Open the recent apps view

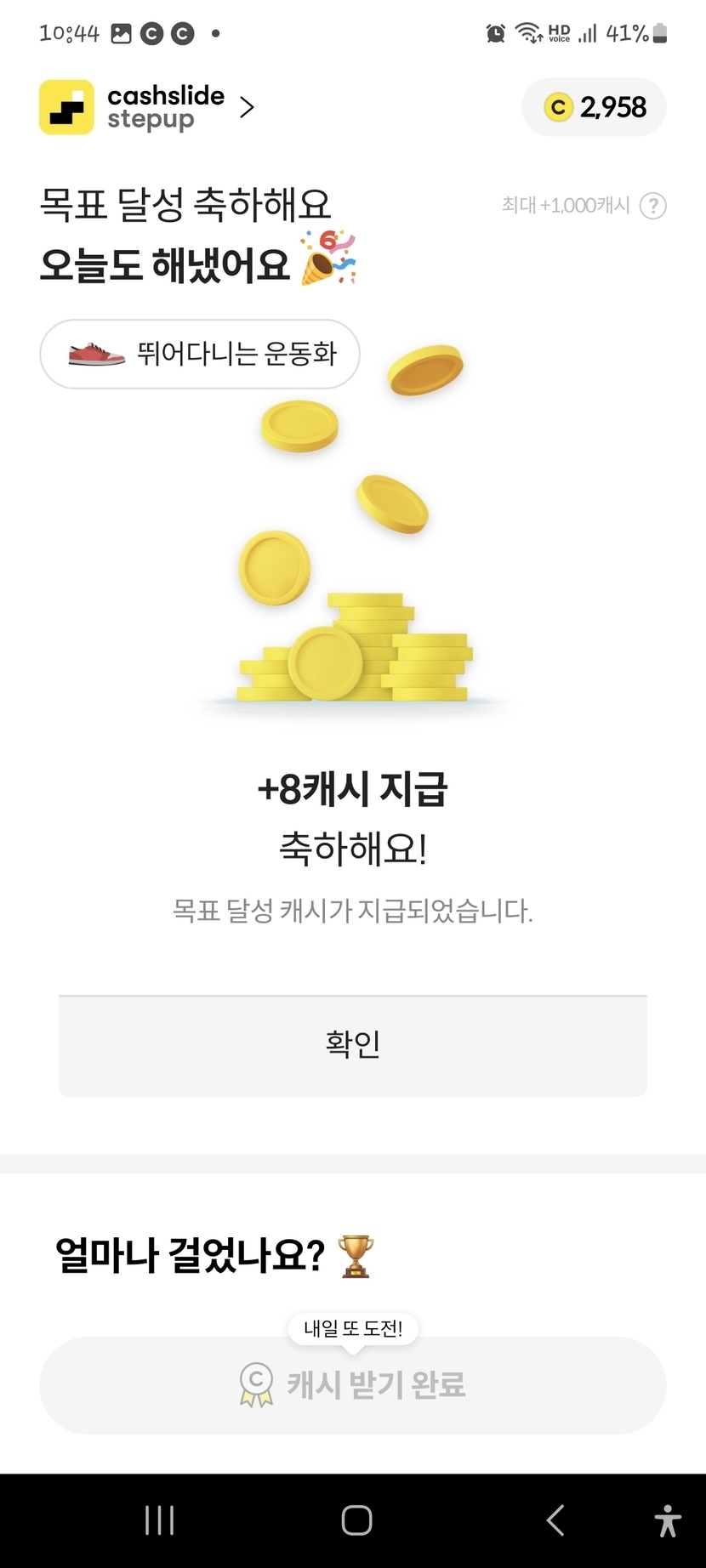click(159, 1520)
